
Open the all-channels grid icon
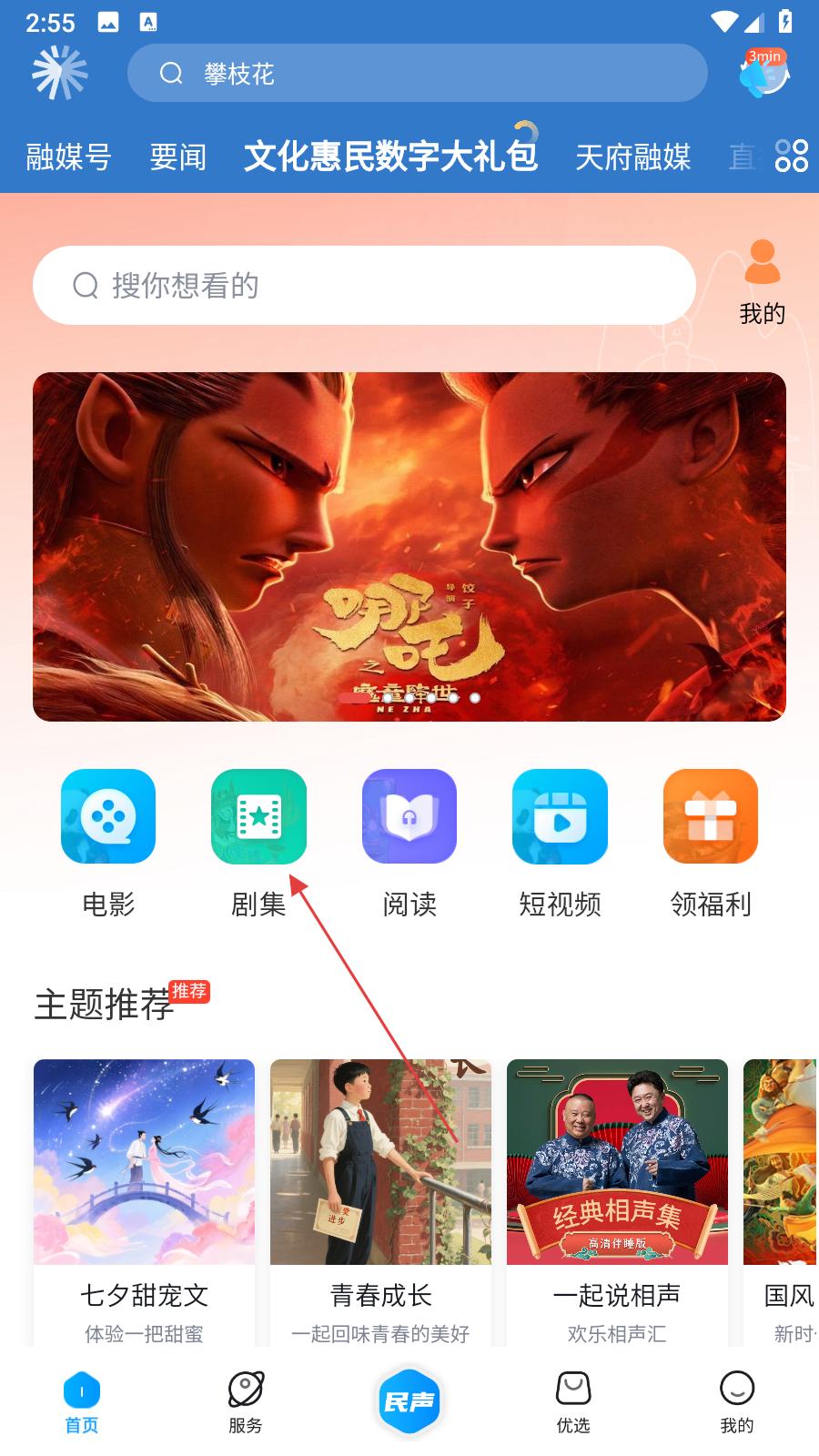(x=791, y=156)
